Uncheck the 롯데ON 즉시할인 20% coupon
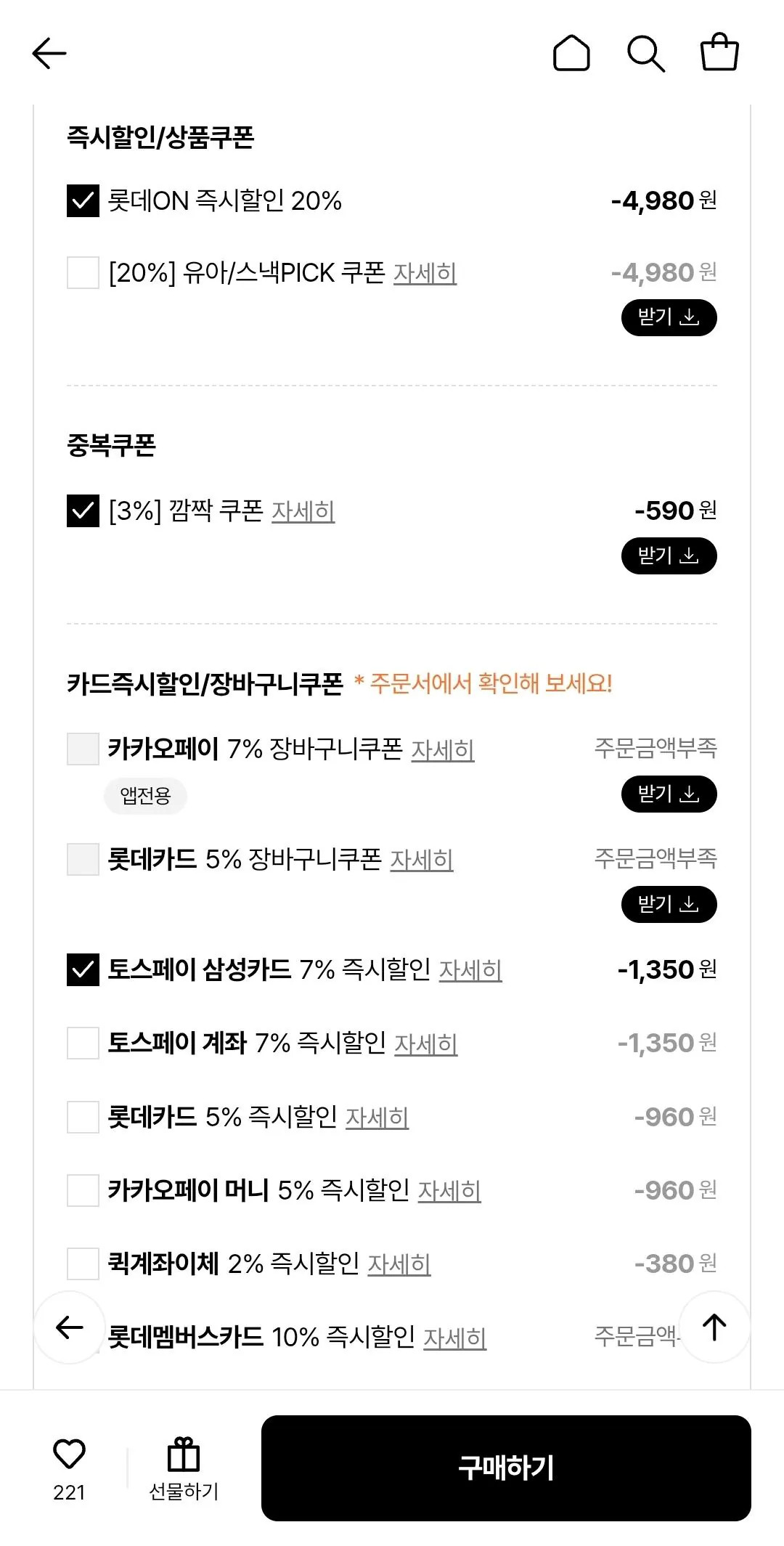The image size is (784, 1546). (82, 201)
